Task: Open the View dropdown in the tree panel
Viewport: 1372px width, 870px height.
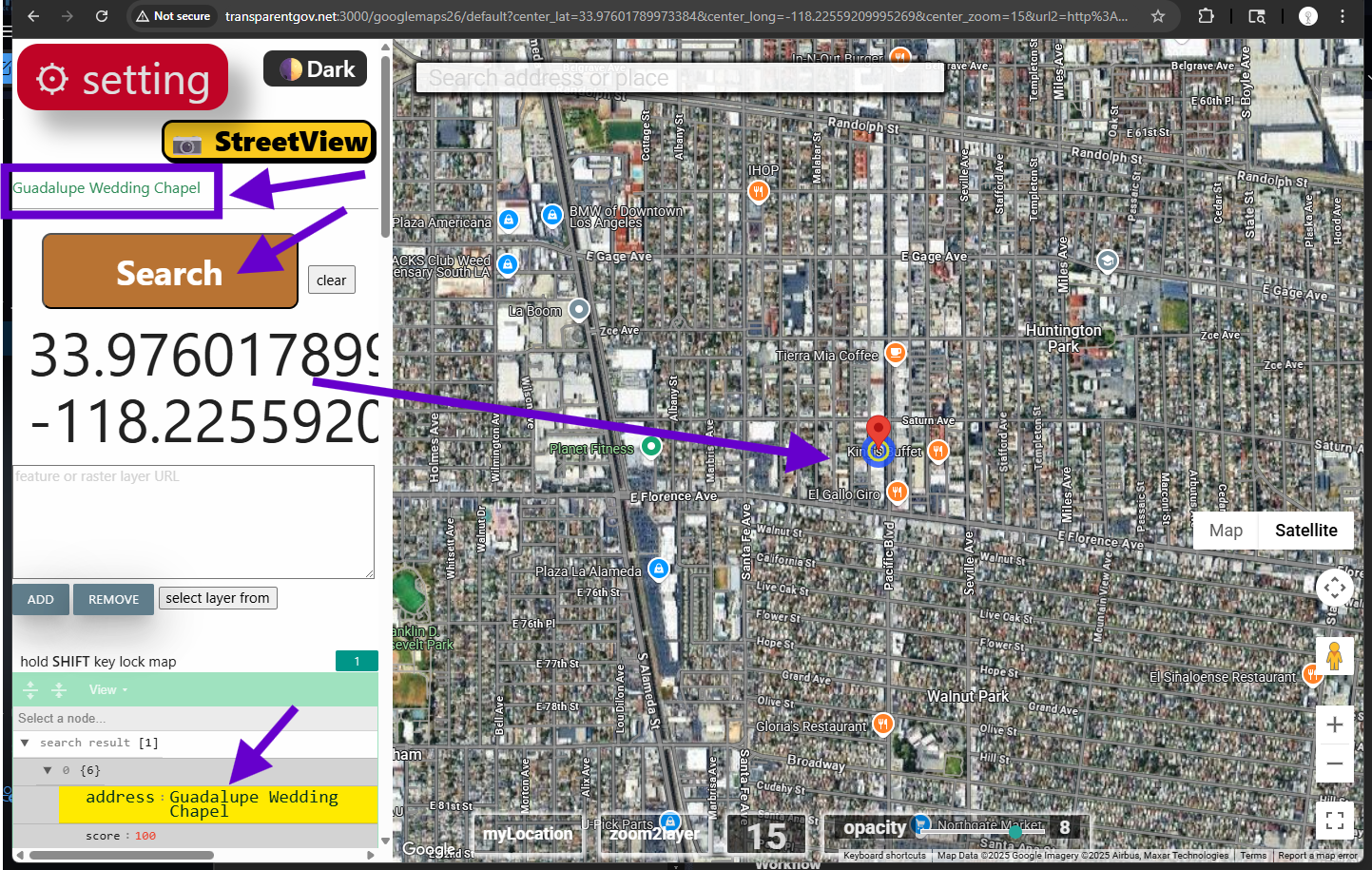Action: pyautogui.click(x=107, y=689)
